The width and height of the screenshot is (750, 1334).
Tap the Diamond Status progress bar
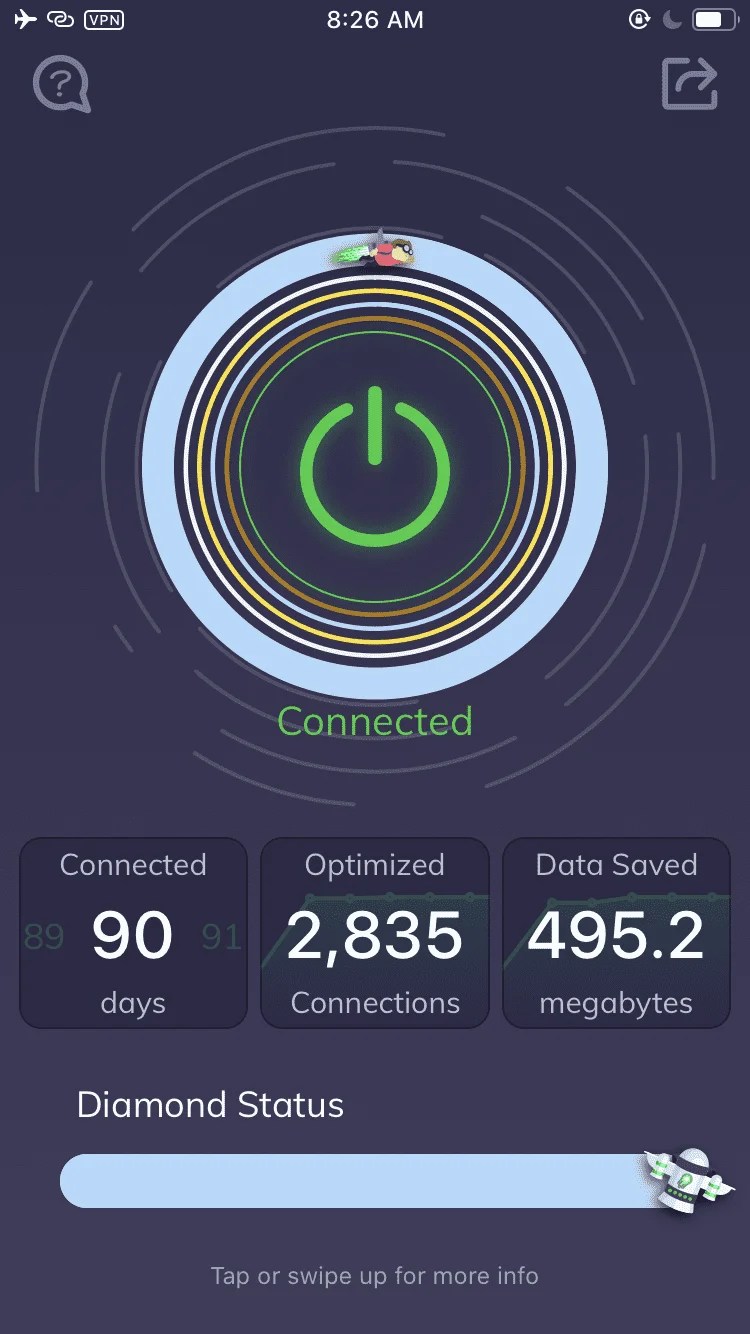(x=360, y=1181)
